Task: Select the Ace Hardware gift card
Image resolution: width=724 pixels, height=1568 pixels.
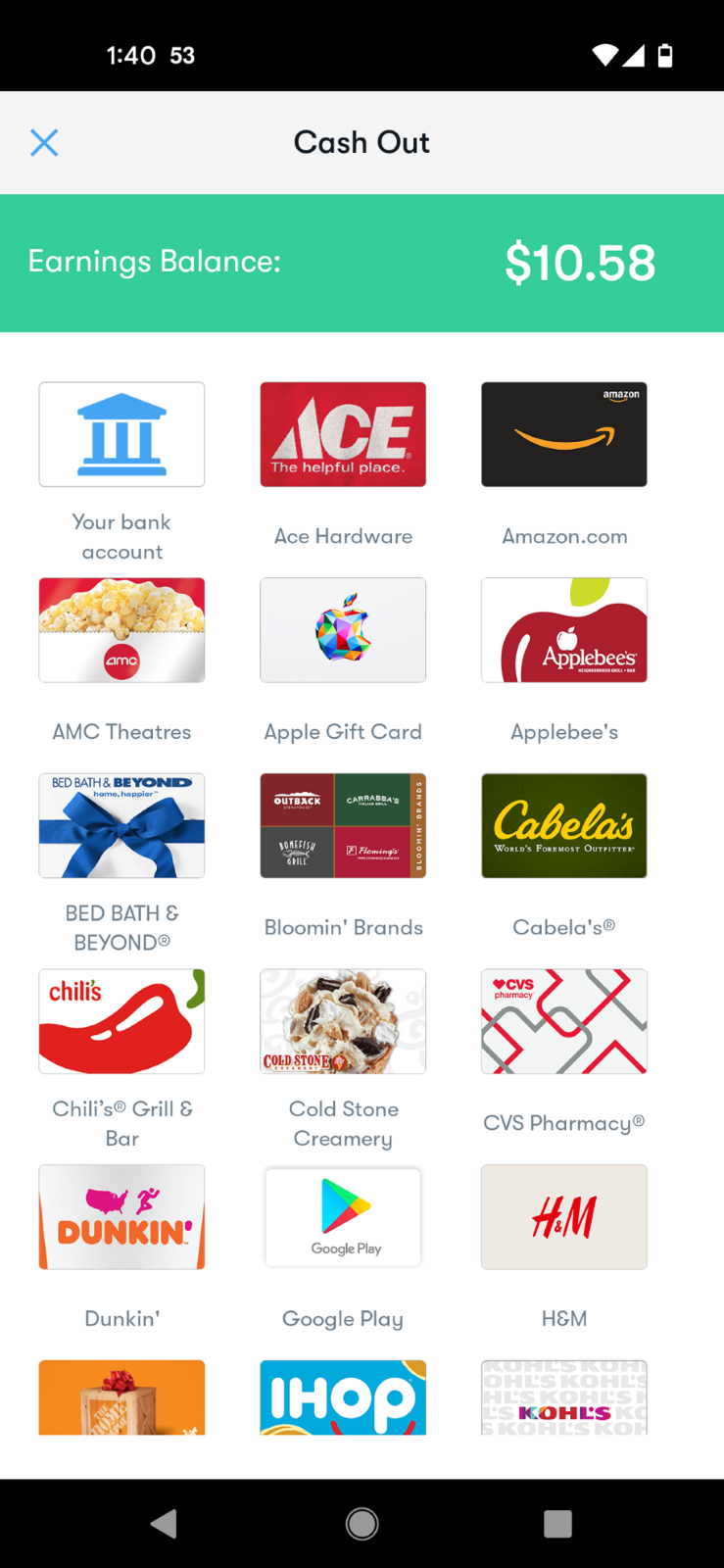Action: pyautogui.click(x=343, y=434)
